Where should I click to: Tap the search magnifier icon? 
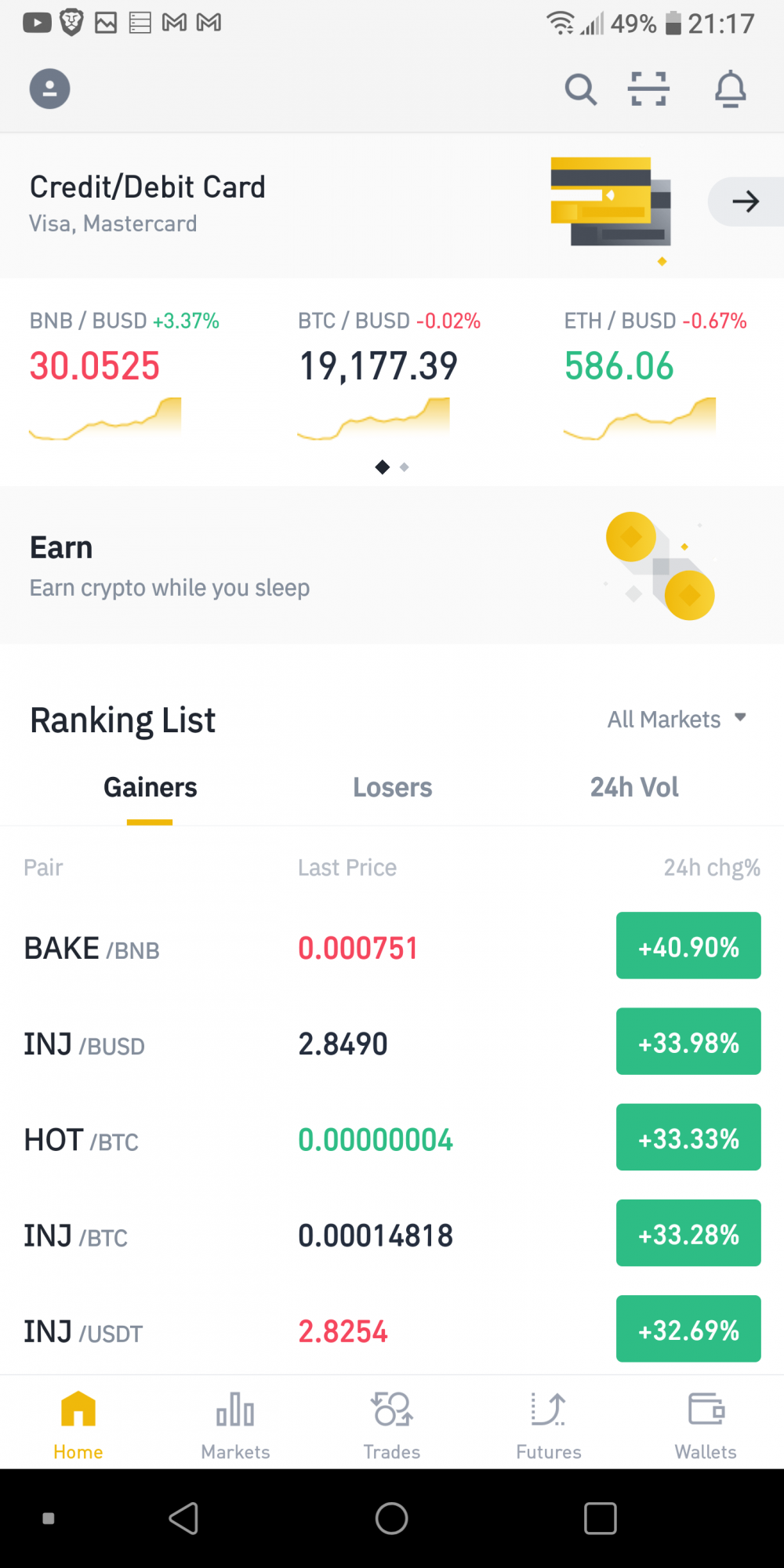[580, 89]
